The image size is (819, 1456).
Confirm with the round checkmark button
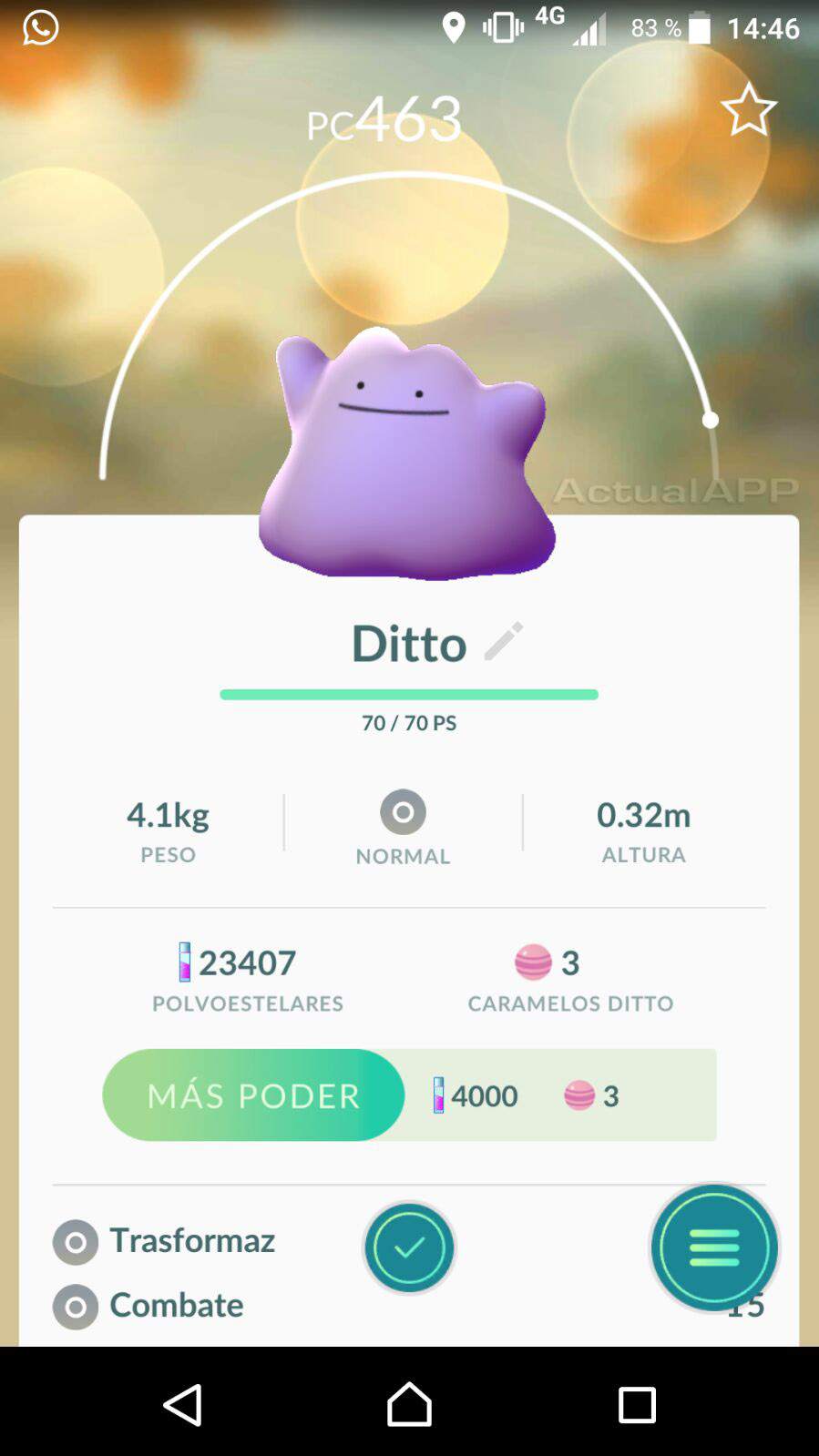(409, 1247)
